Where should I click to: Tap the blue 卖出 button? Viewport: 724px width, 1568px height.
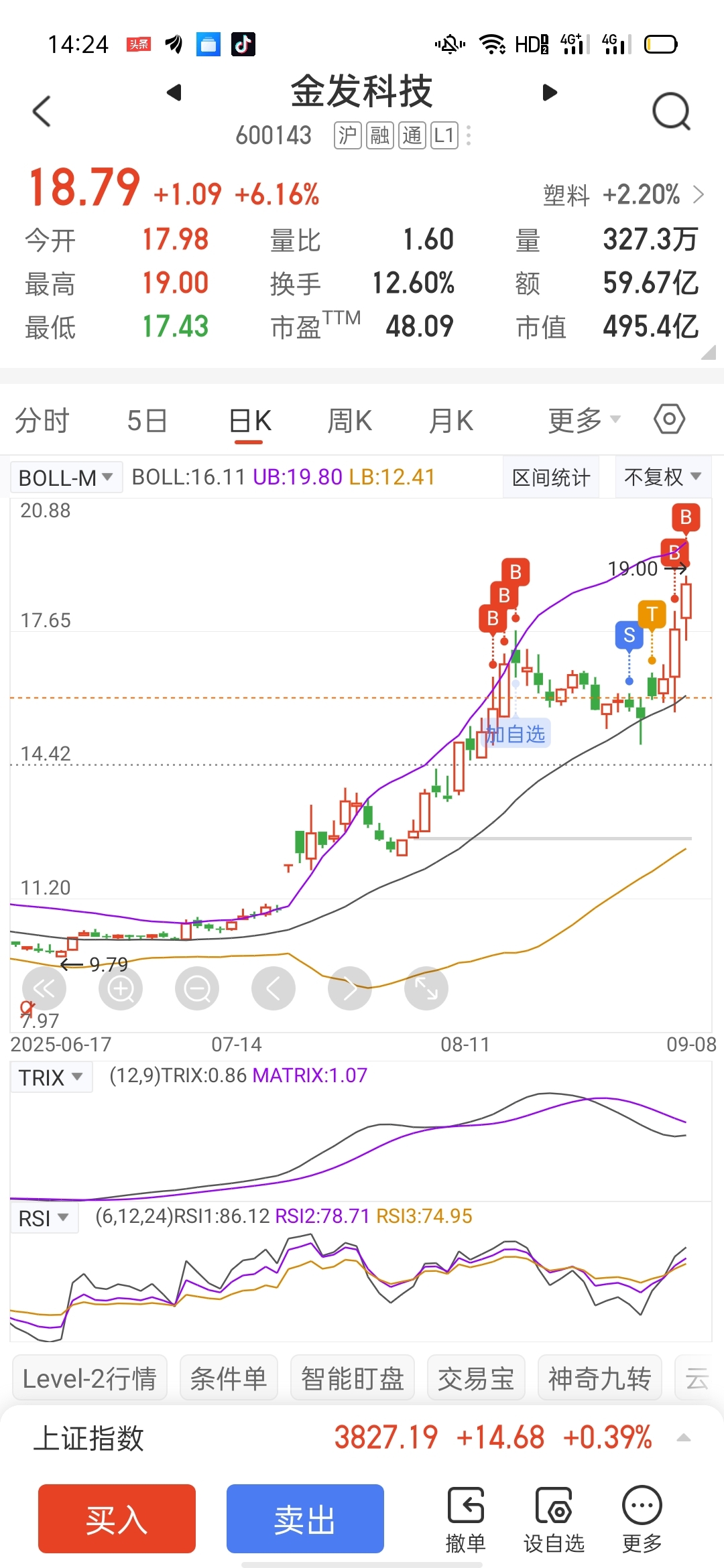(x=305, y=1518)
